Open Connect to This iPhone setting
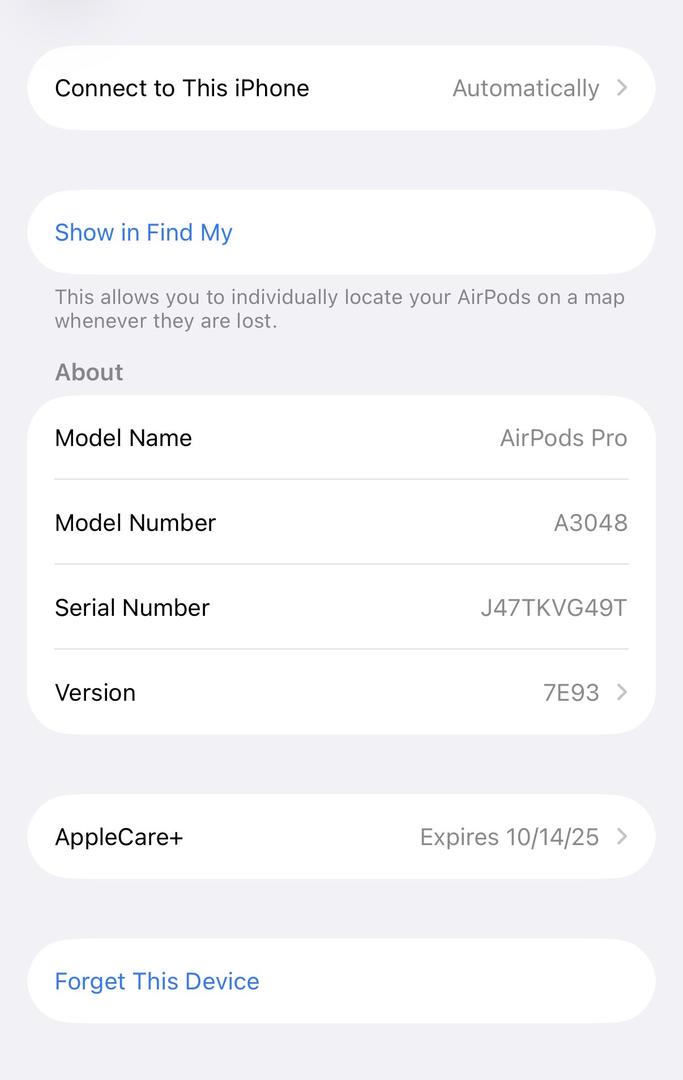The image size is (683, 1080). coord(340,88)
